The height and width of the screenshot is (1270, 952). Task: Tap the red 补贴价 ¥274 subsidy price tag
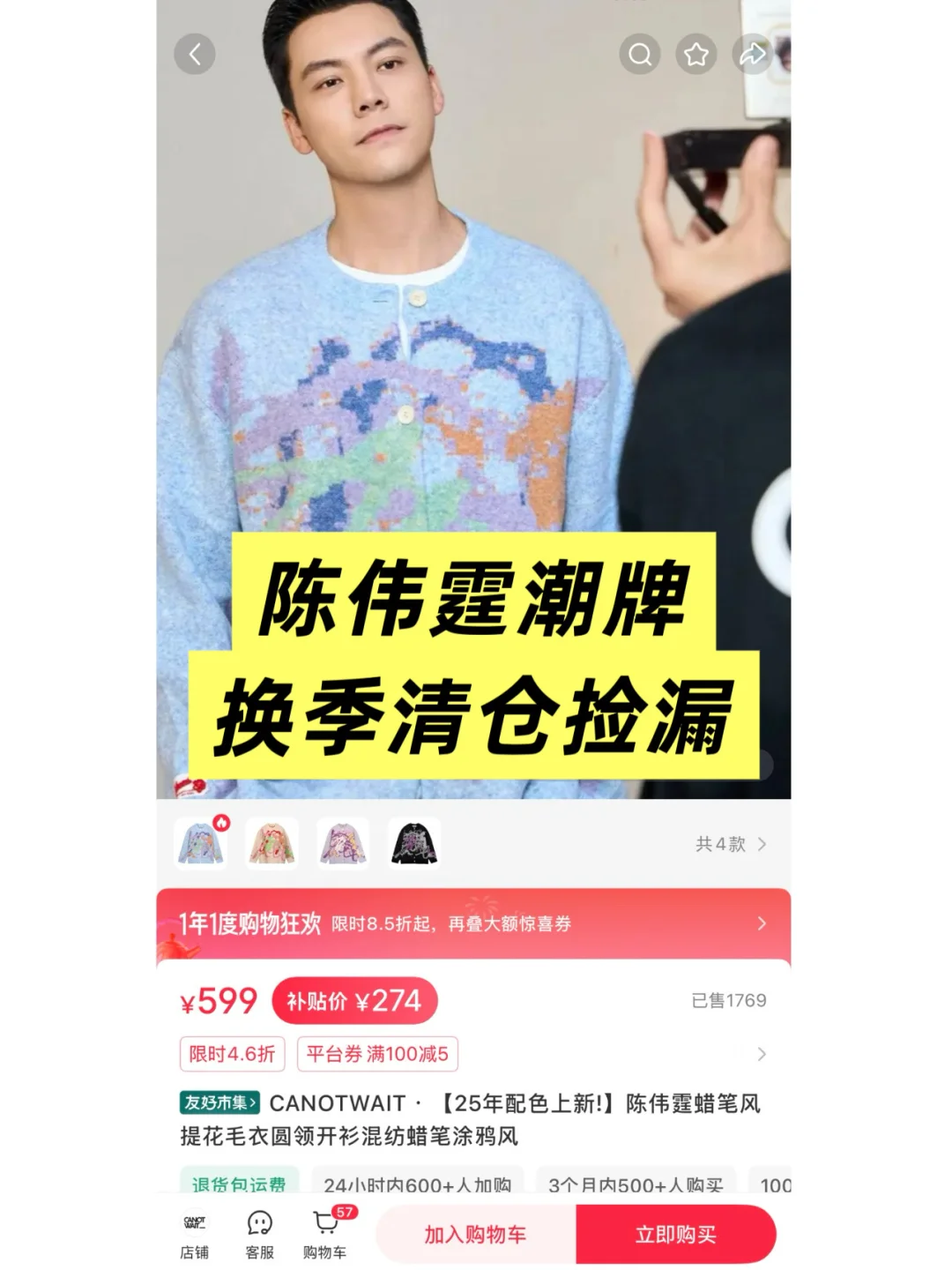[356, 1001]
